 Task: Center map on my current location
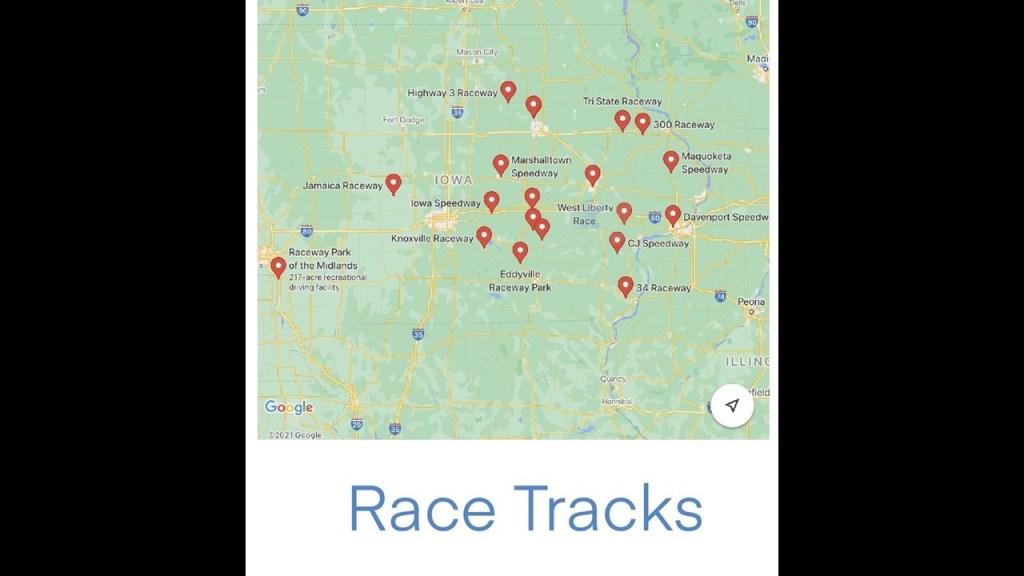click(x=732, y=405)
